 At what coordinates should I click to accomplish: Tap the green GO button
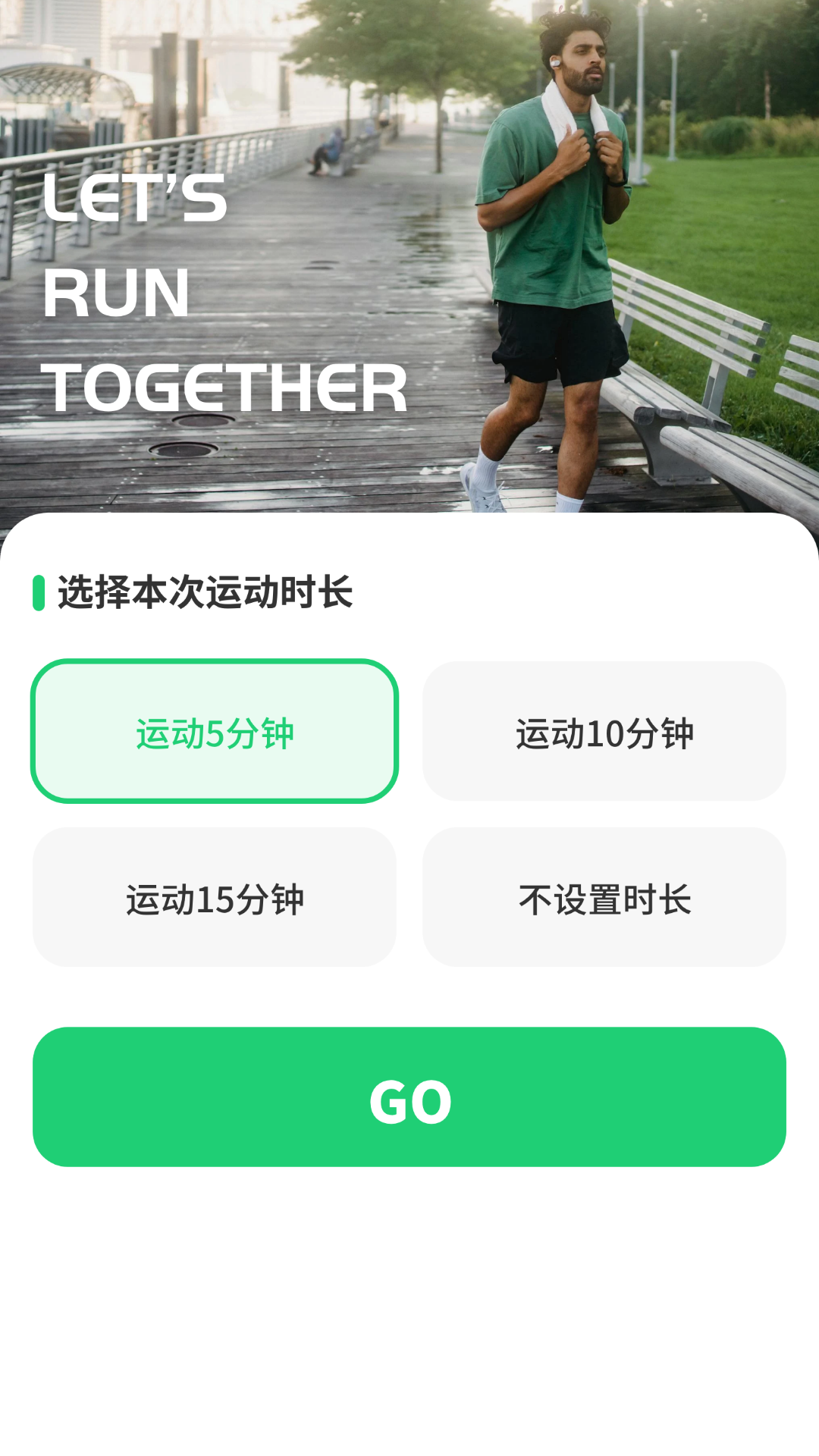click(x=409, y=1097)
